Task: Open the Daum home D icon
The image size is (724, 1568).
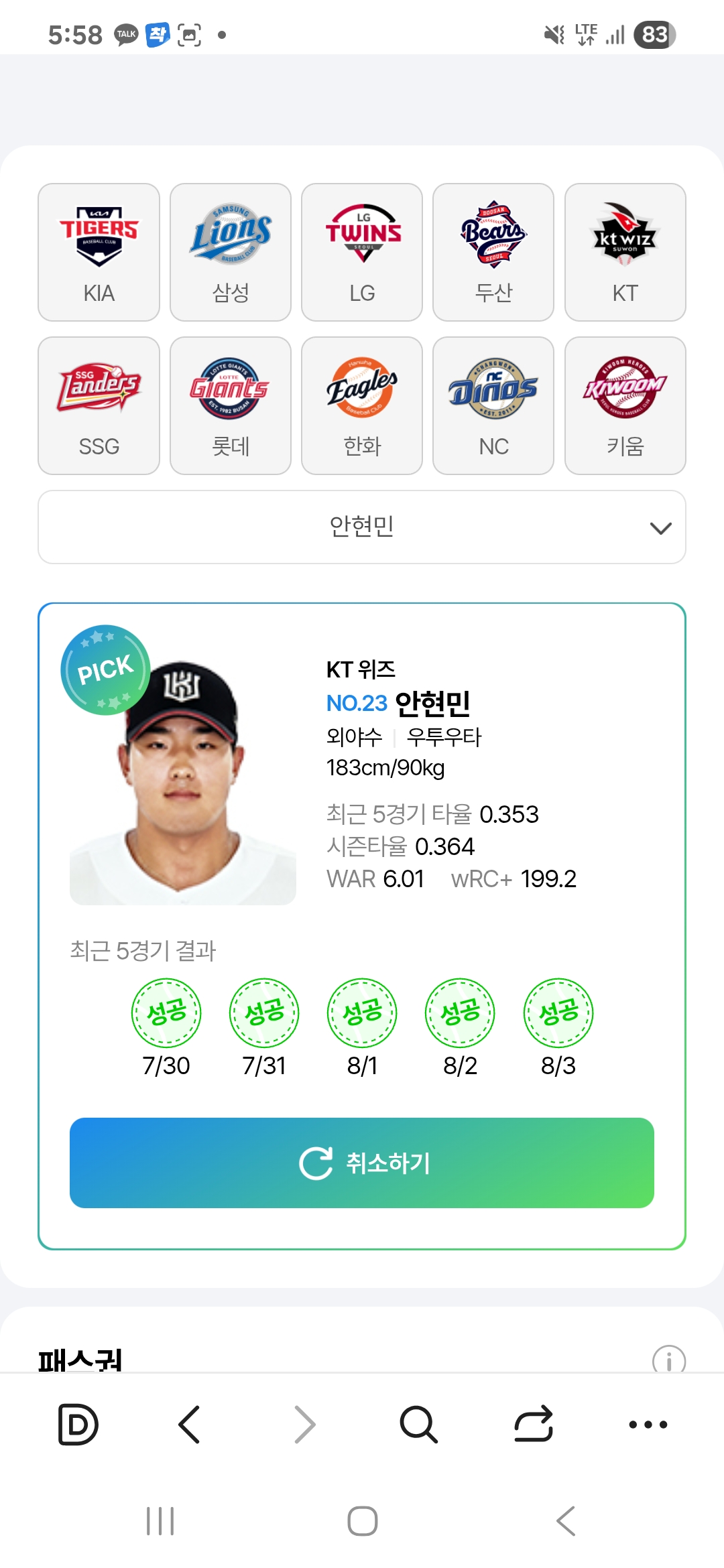Action: coord(78,1424)
